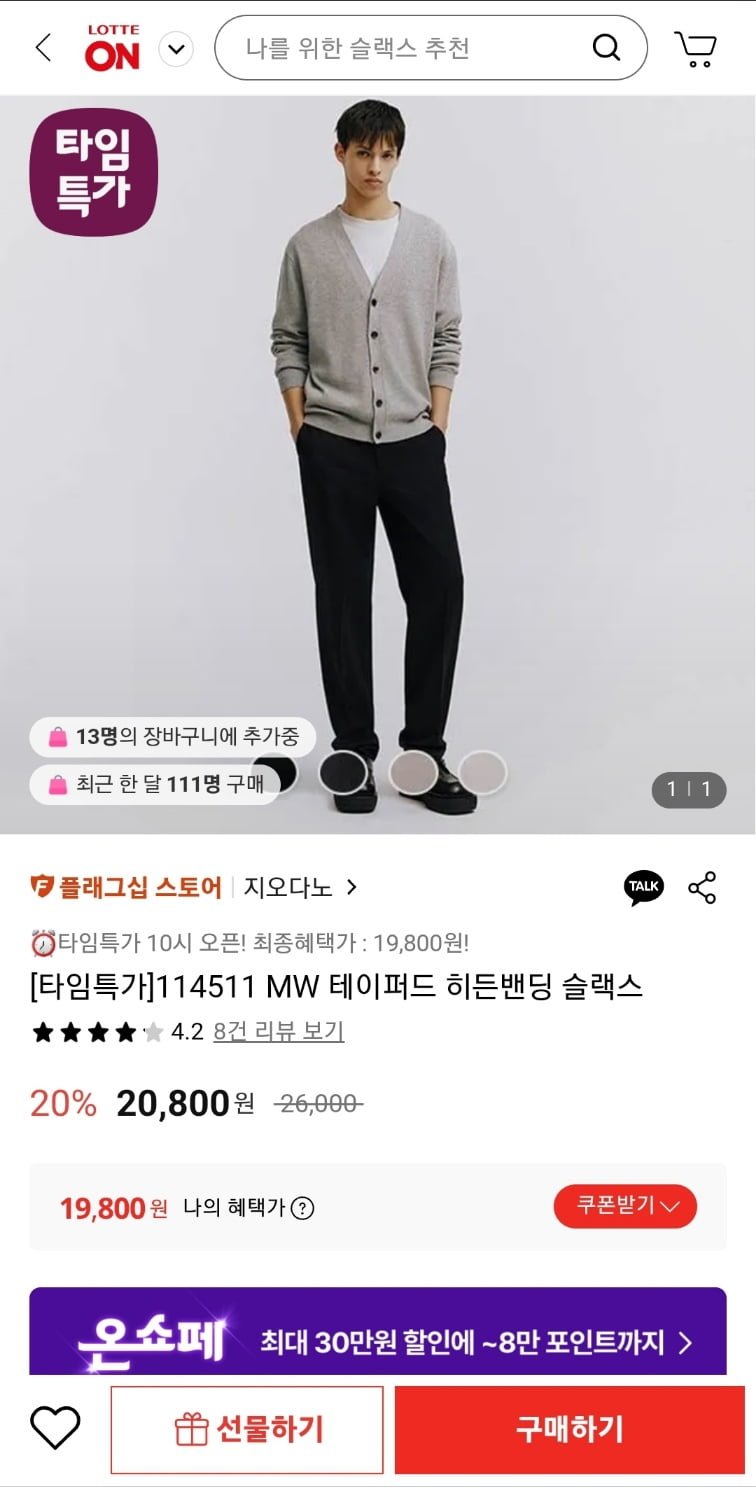Expand the dropdown next to Lotte ON logo
The height and width of the screenshot is (1487, 756).
point(176,48)
